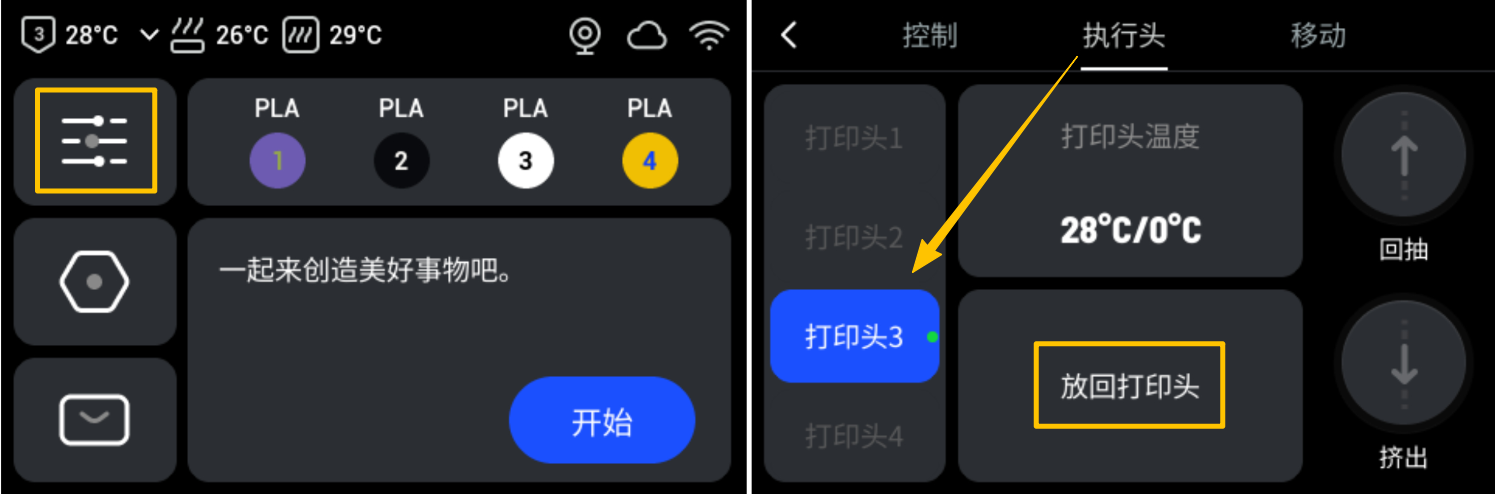Select PLA filament slot 2
1495x494 pixels.
click(x=401, y=160)
